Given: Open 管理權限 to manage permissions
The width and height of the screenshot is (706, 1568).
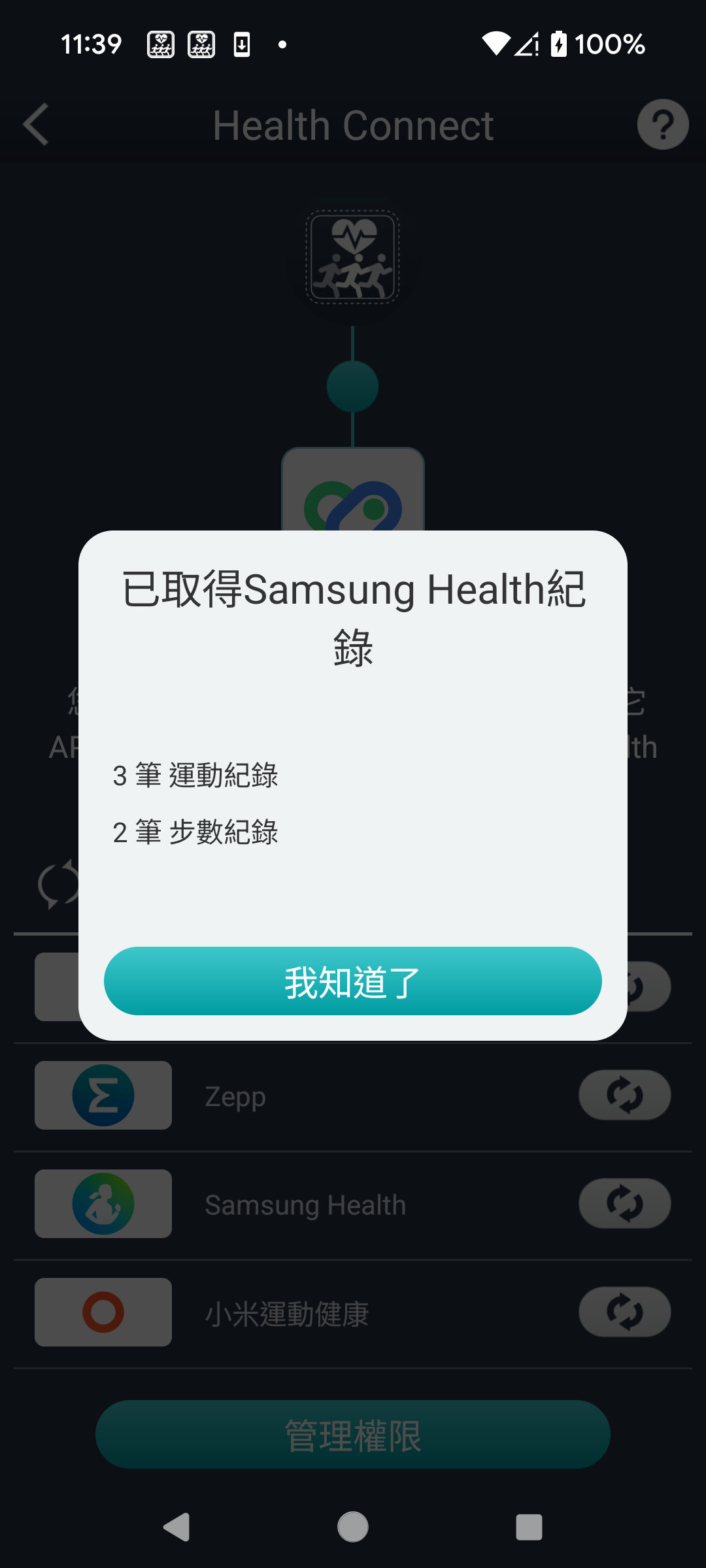Looking at the screenshot, I should [x=352, y=1435].
